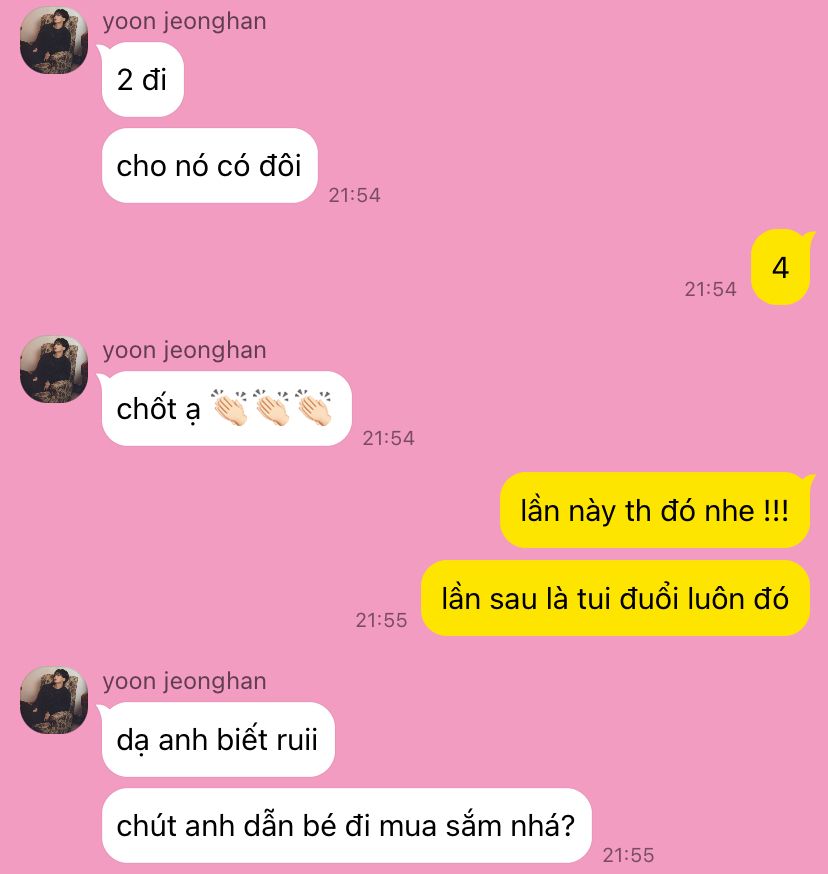View yoon jeonghan's profile picture next to "chốt ạ"
Image resolution: width=828 pixels, height=874 pixels.
click(54, 370)
